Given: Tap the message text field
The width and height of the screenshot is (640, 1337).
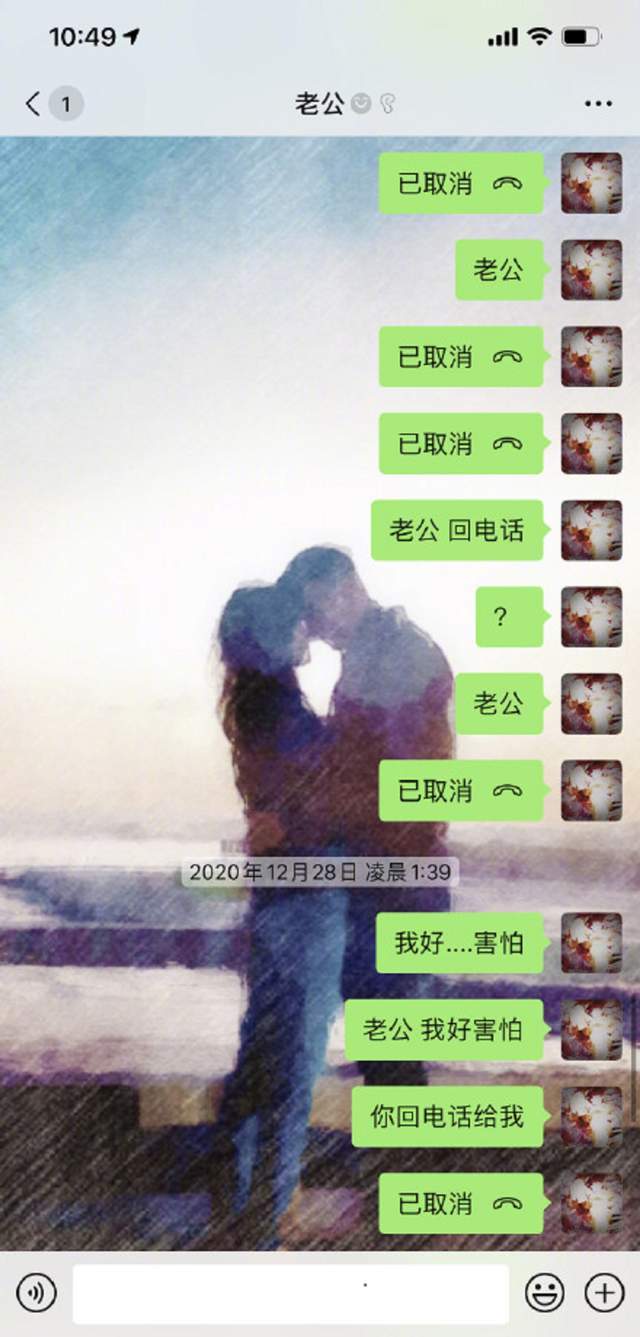Looking at the screenshot, I should click(290, 1294).
